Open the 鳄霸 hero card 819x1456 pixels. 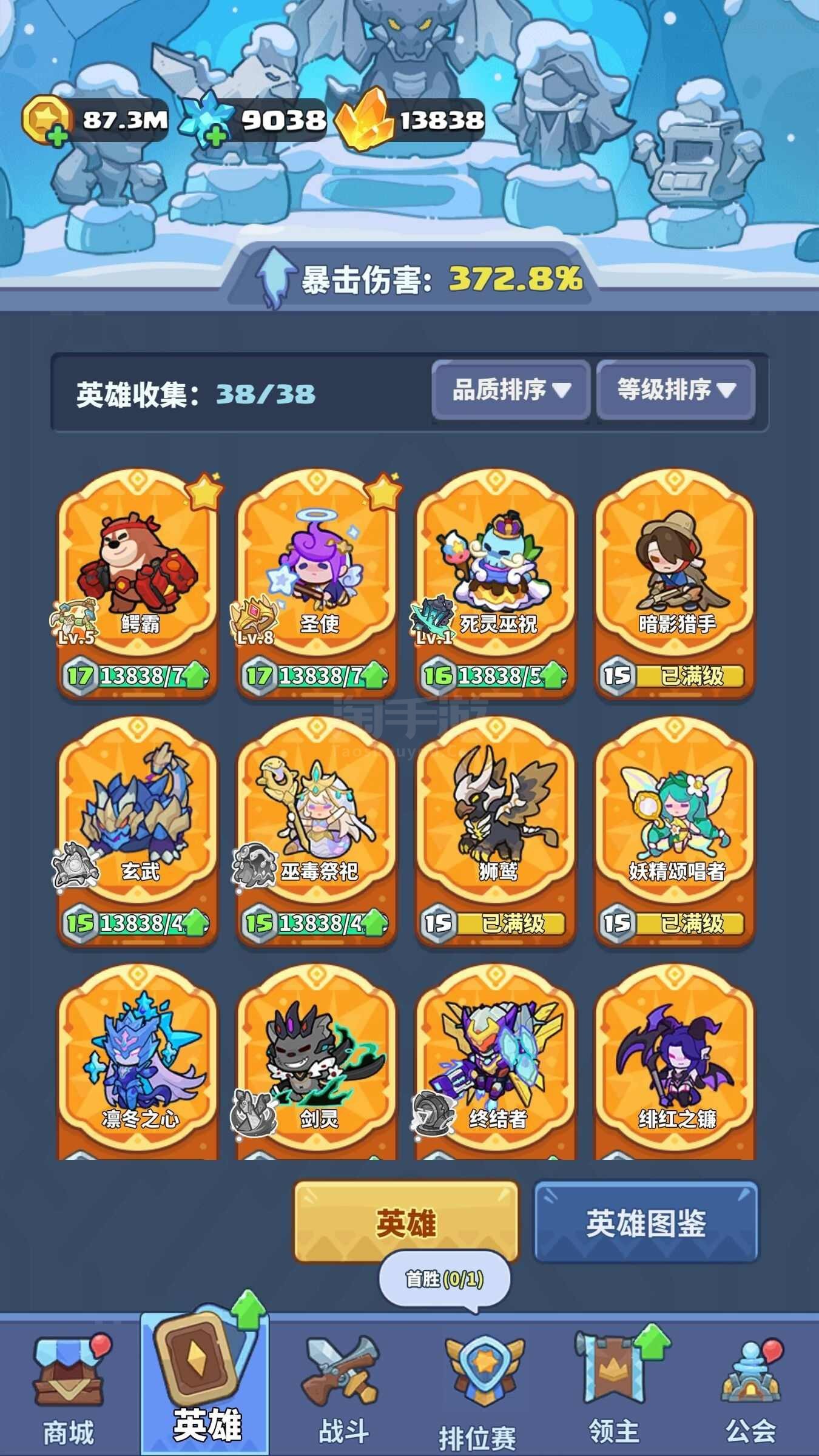pyautogui.click(x=138, y=570)
